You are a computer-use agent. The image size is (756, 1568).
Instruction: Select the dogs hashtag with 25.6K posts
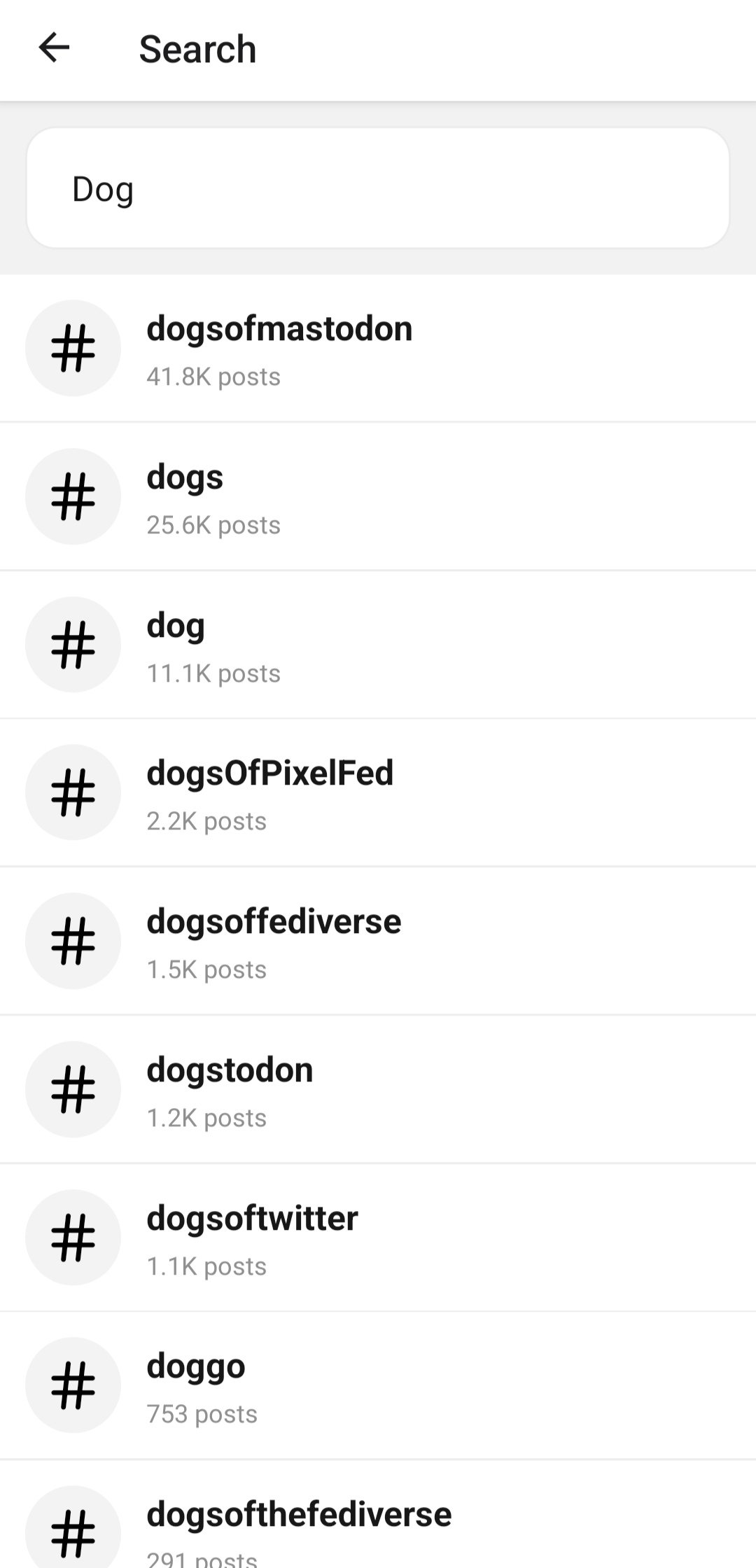click(x=213, y=496)
